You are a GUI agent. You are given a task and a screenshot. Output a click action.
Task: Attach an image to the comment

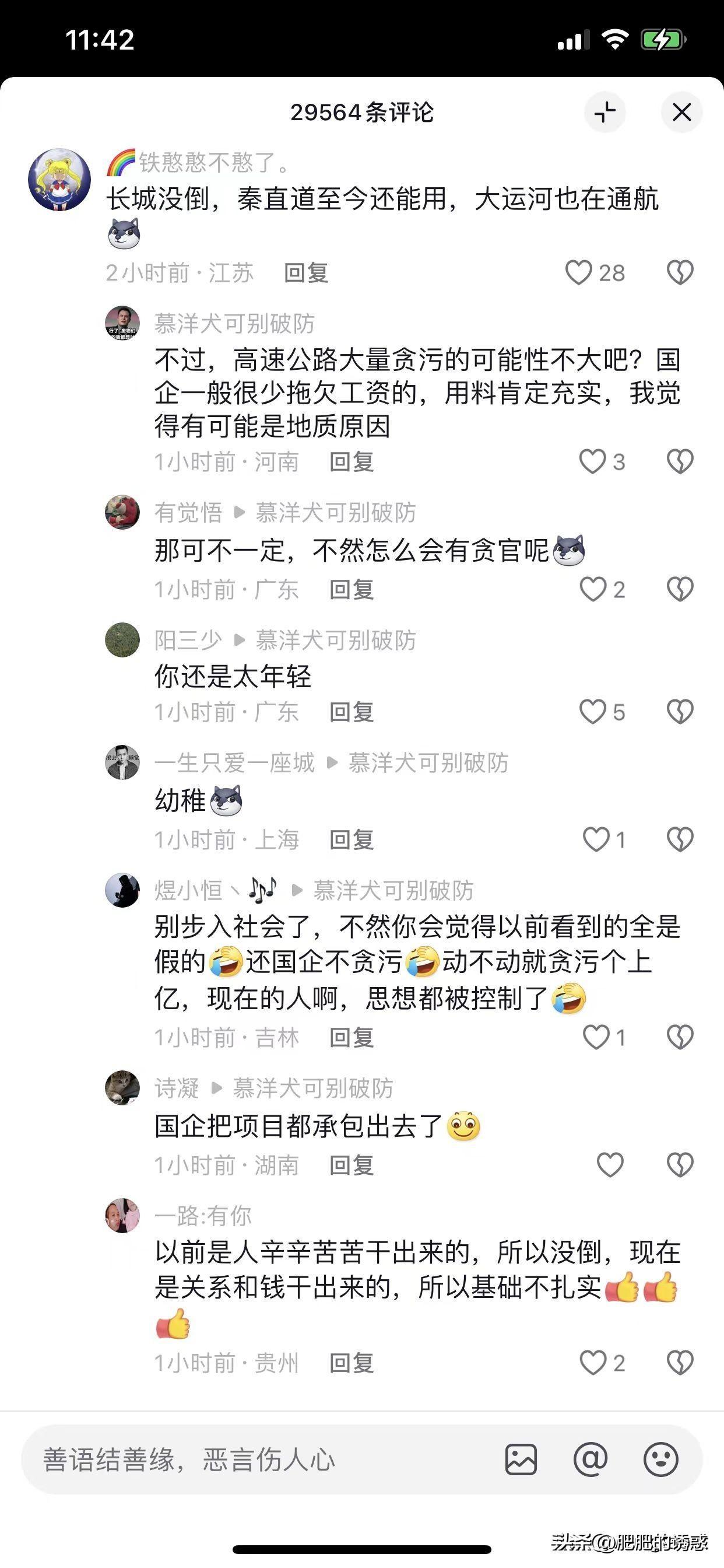tap(521, 1459)
